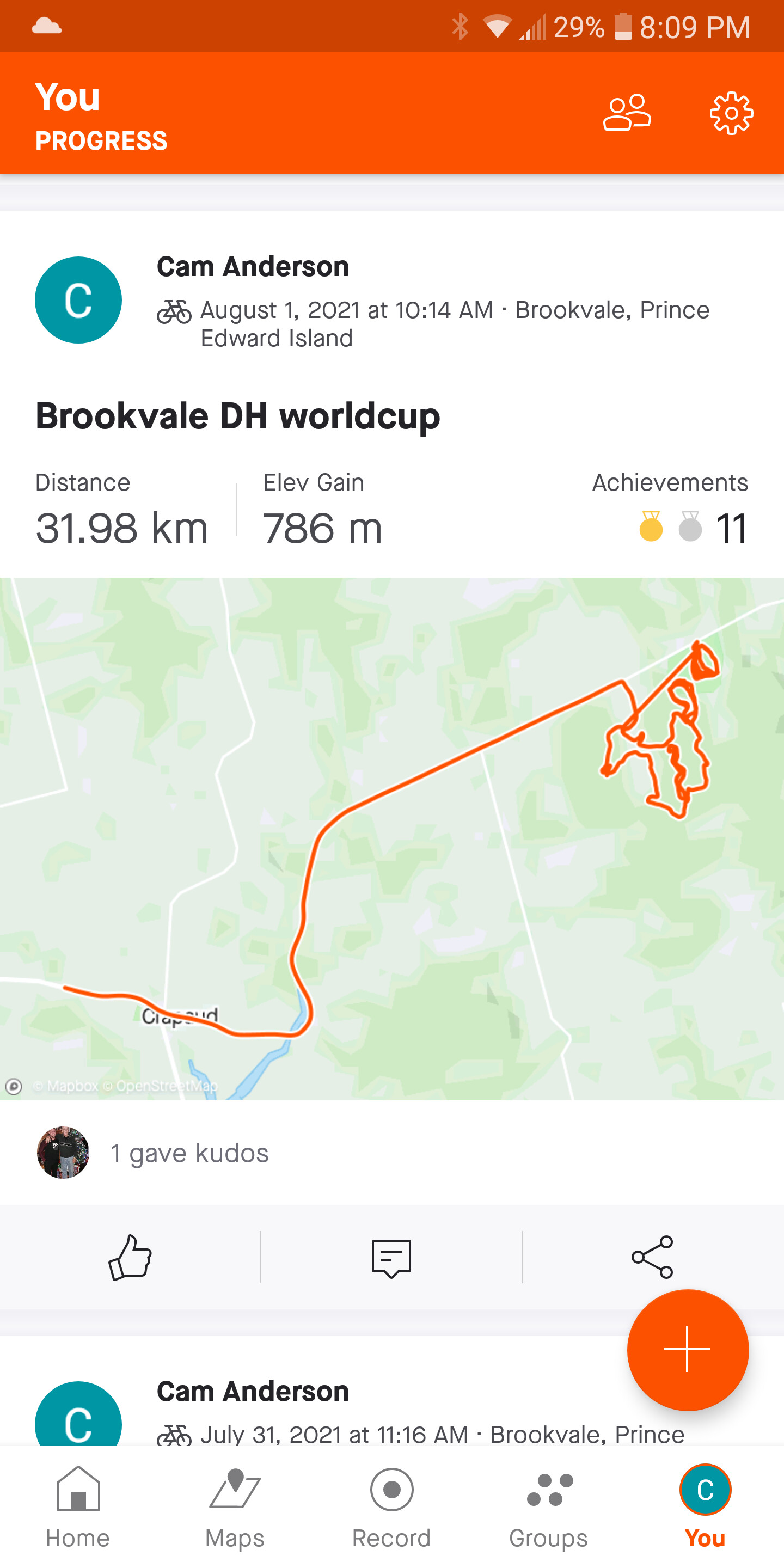Open Cam Anderson's profile avatar on August 1 ride
Viewport: 784px width, 1568px height.
click(x=78, y=300)
